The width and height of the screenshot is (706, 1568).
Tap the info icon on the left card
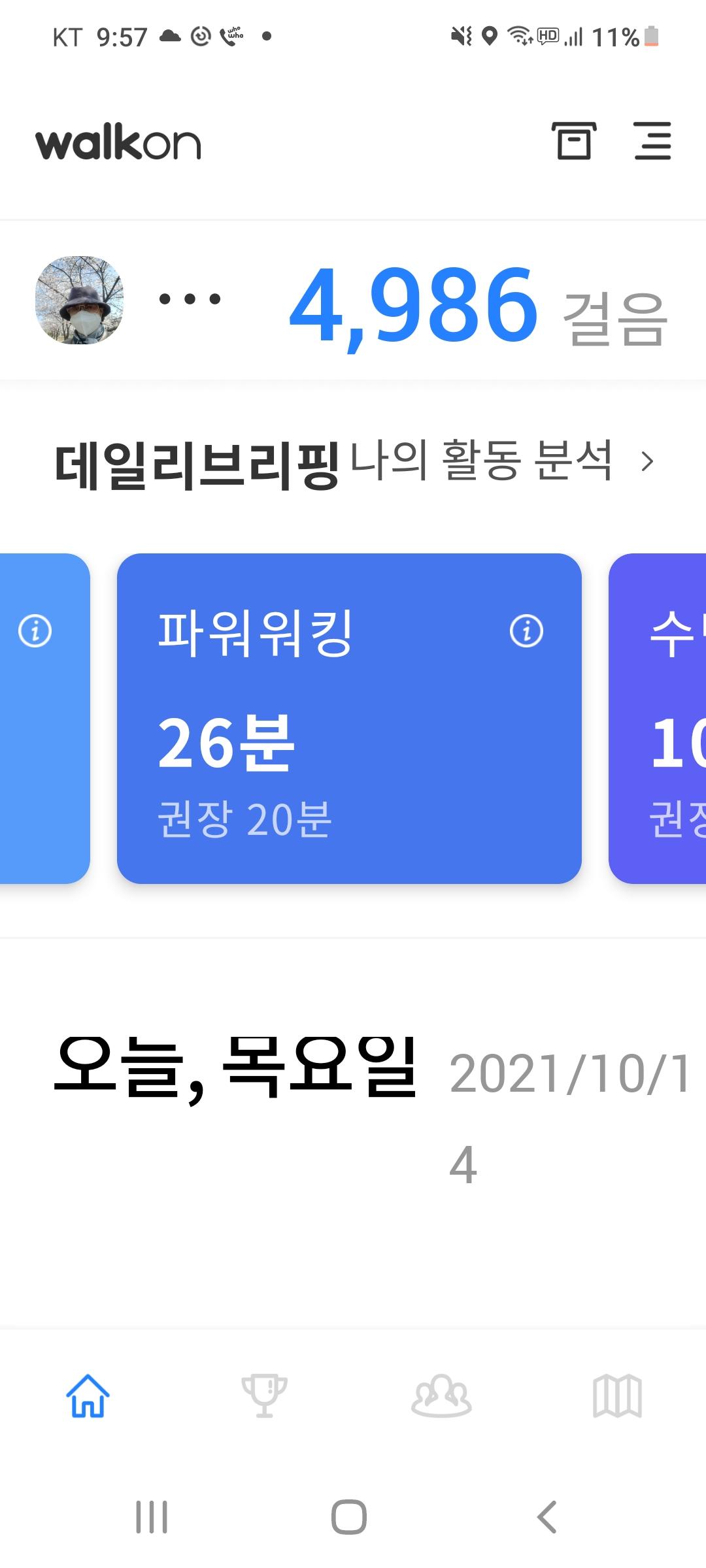[x=35, y=631]
